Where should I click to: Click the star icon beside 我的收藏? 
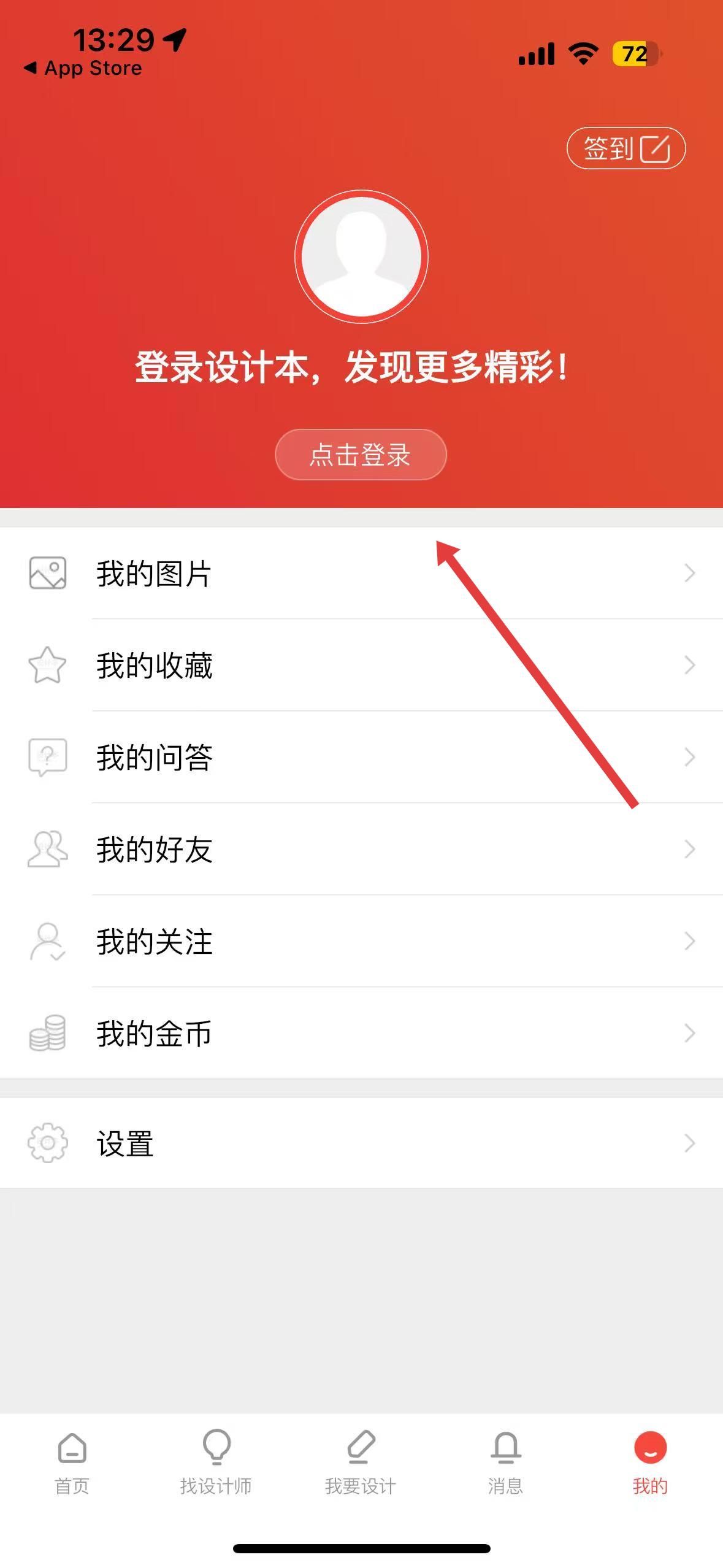47,667
